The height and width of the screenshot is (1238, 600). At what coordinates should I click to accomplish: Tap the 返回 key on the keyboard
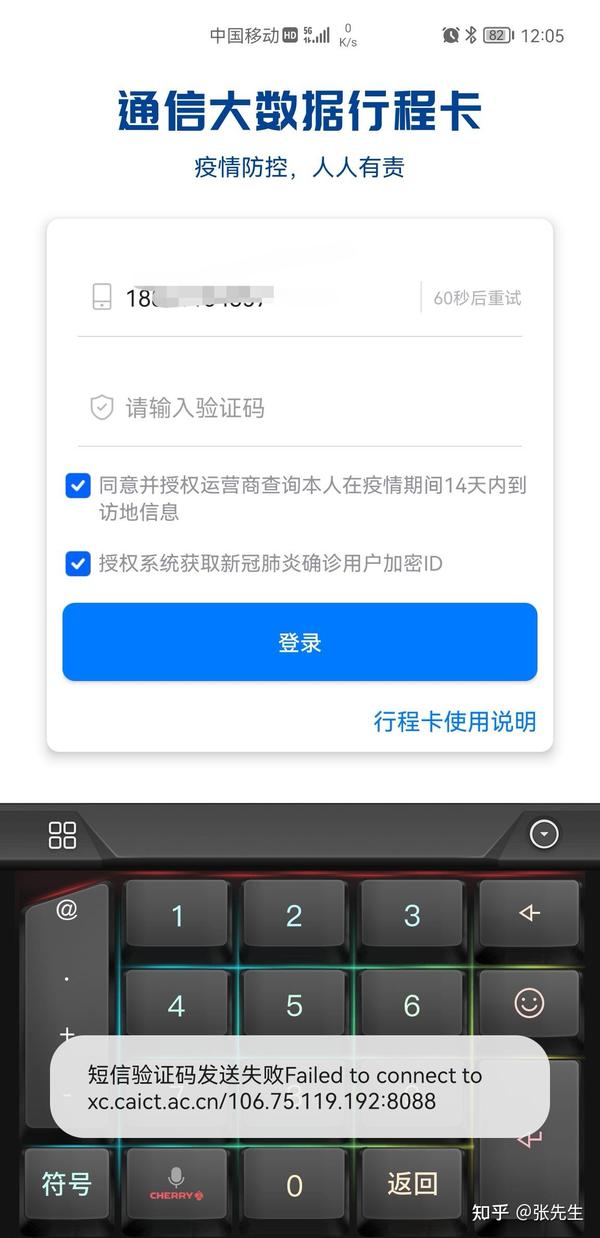[412, 1184]
